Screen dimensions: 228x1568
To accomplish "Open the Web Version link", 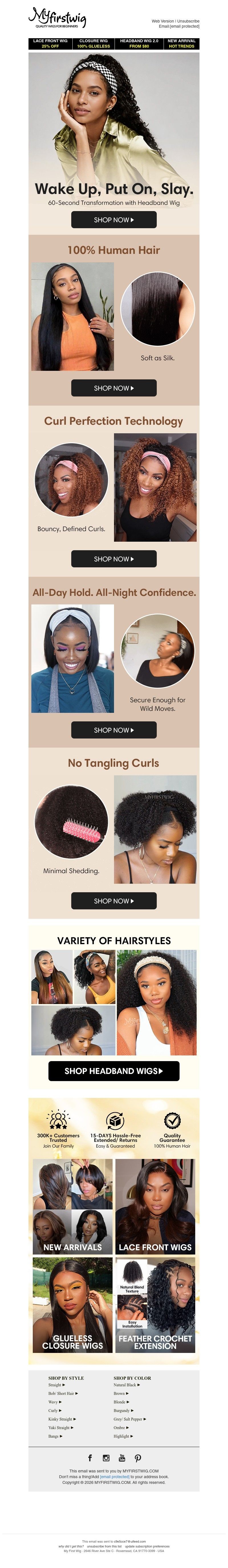I will [162, 21].
